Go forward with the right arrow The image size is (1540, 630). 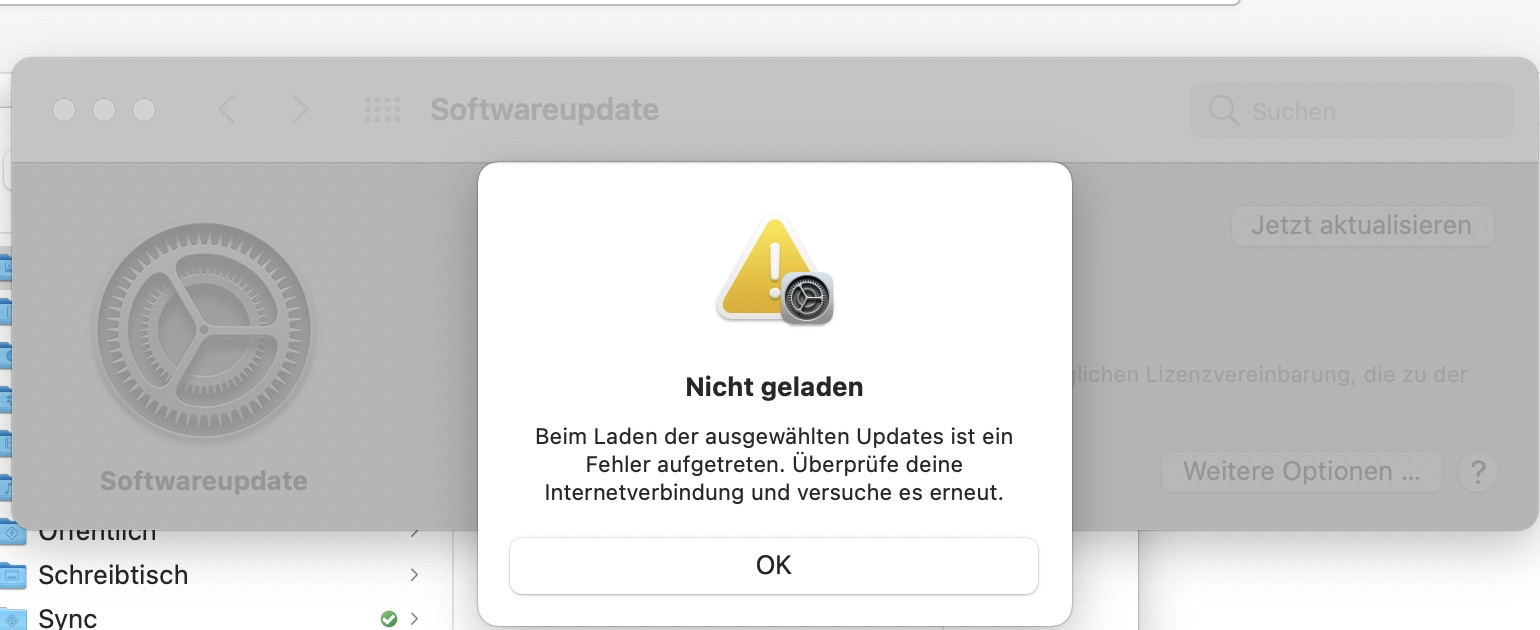[299, 110]
